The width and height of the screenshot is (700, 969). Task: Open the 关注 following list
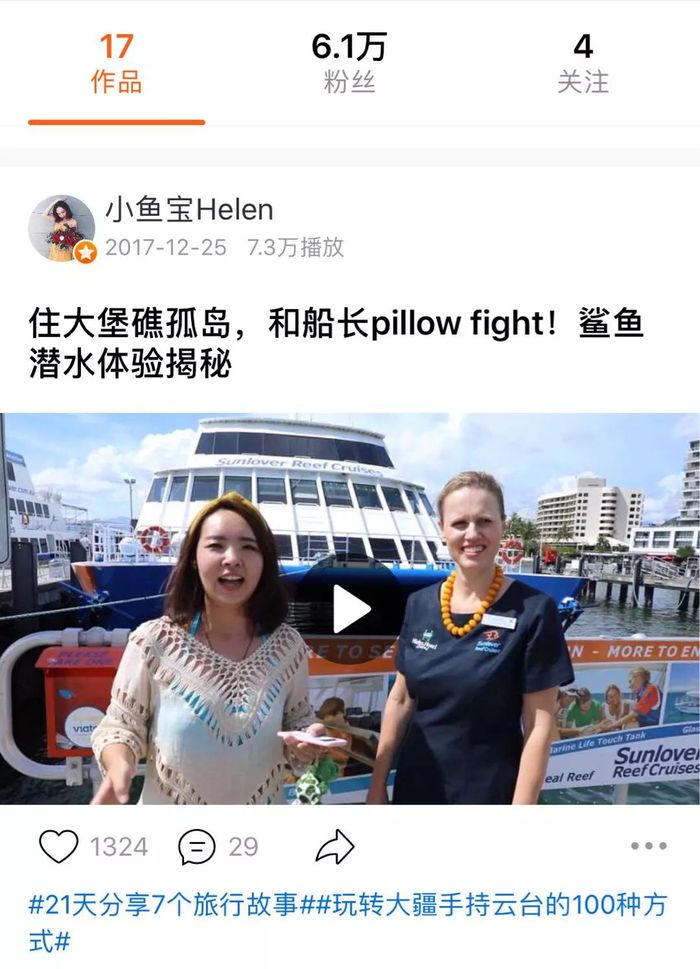click(x=583, y=63)
